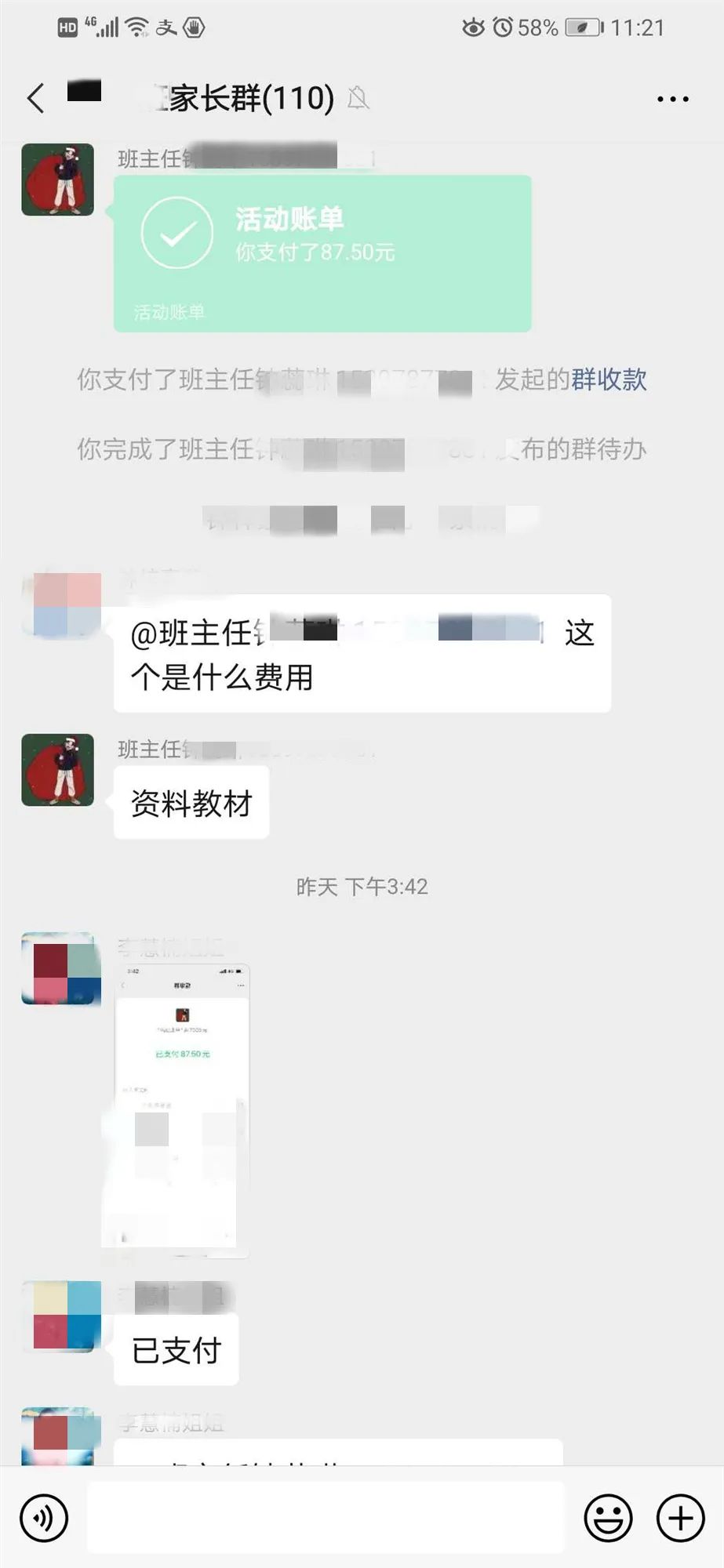
Task: Open the 活动账单 payment card
Action: pyautogui.click(x=322, y=252)
